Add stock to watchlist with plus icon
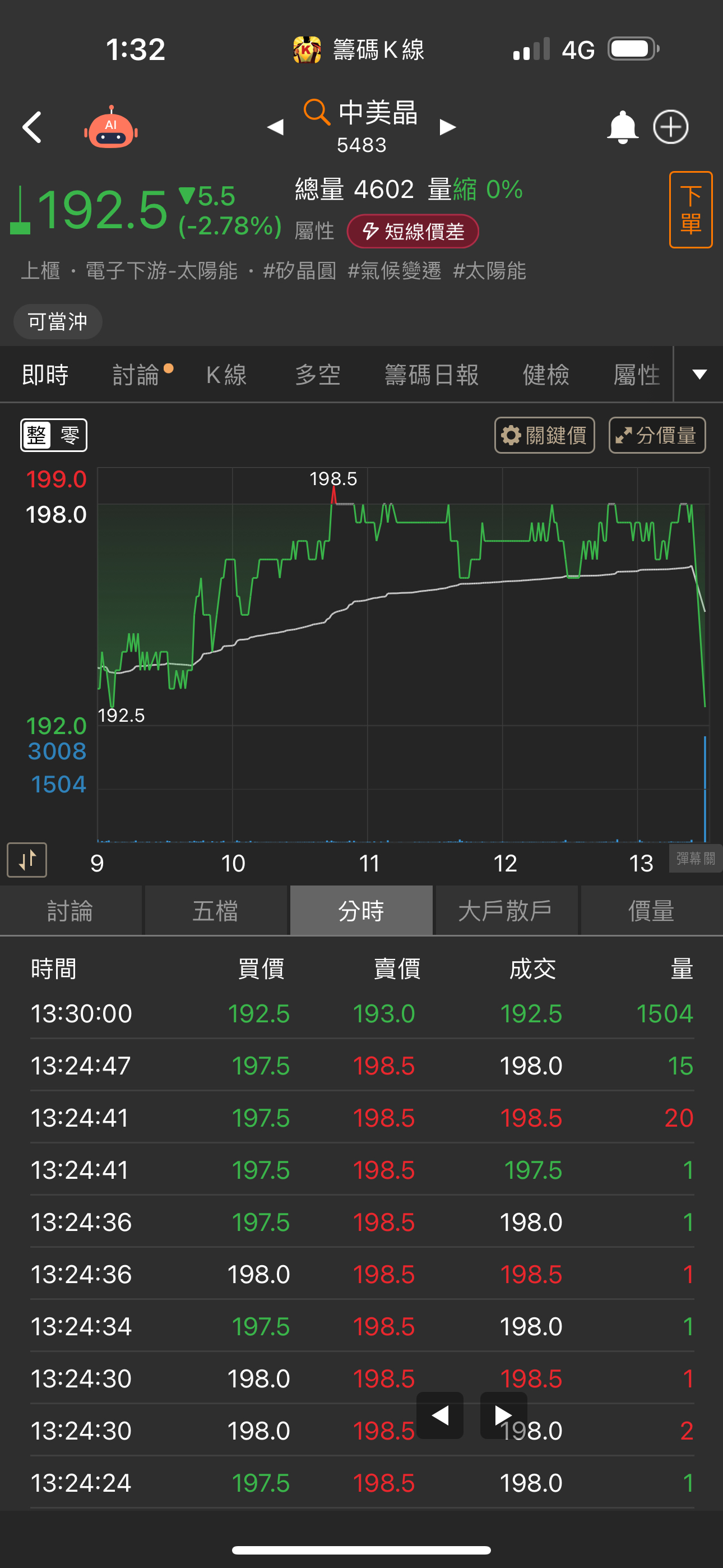This screenshot has height=1568, width=723. click(x=671, y=127)
